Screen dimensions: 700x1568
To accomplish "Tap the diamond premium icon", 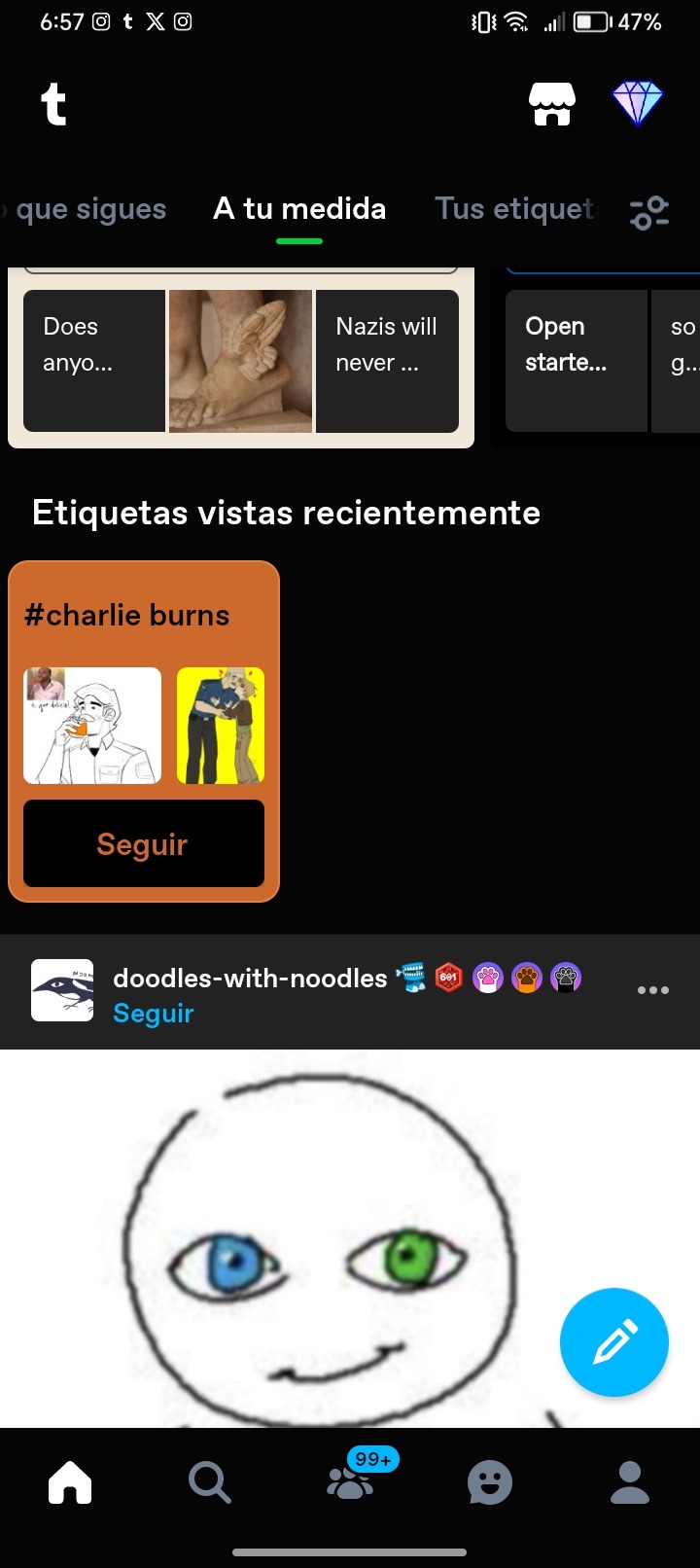I will (637, 104).
